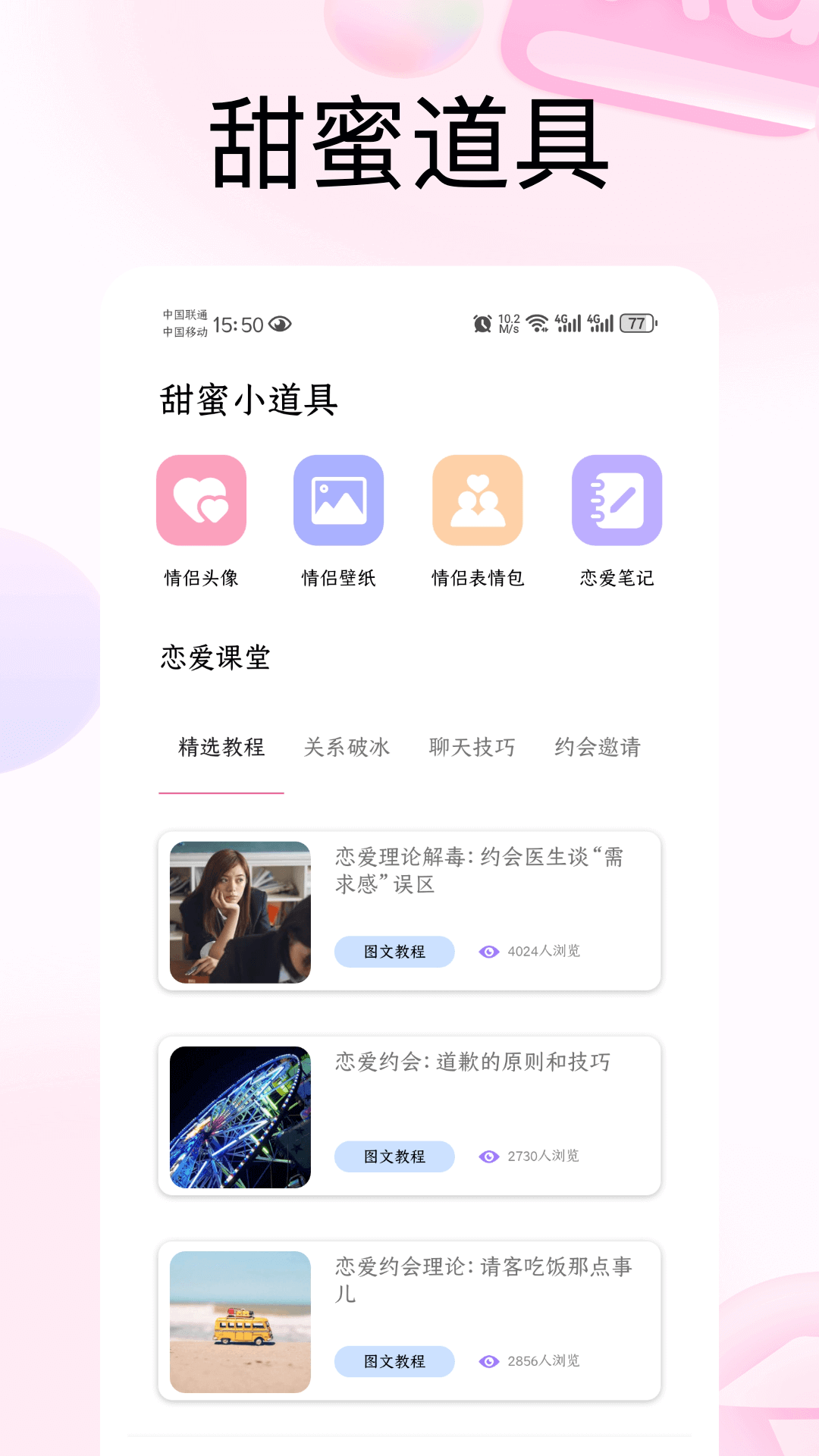The image size is (819, 1456).
Task: Switch to the 关系破冰 tab
Action: point(347,747)
